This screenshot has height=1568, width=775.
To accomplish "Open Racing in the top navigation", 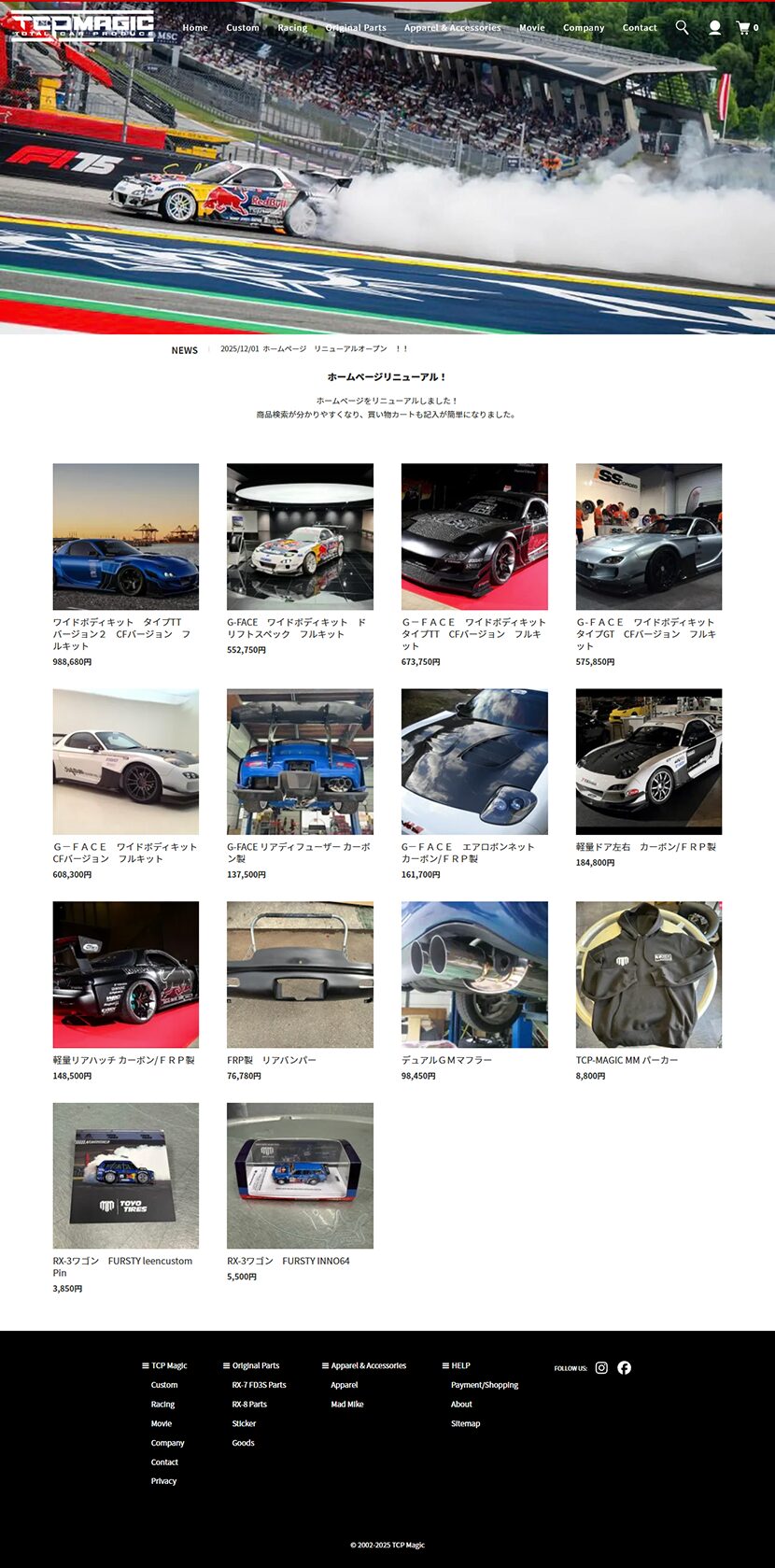I will [292, 28].
